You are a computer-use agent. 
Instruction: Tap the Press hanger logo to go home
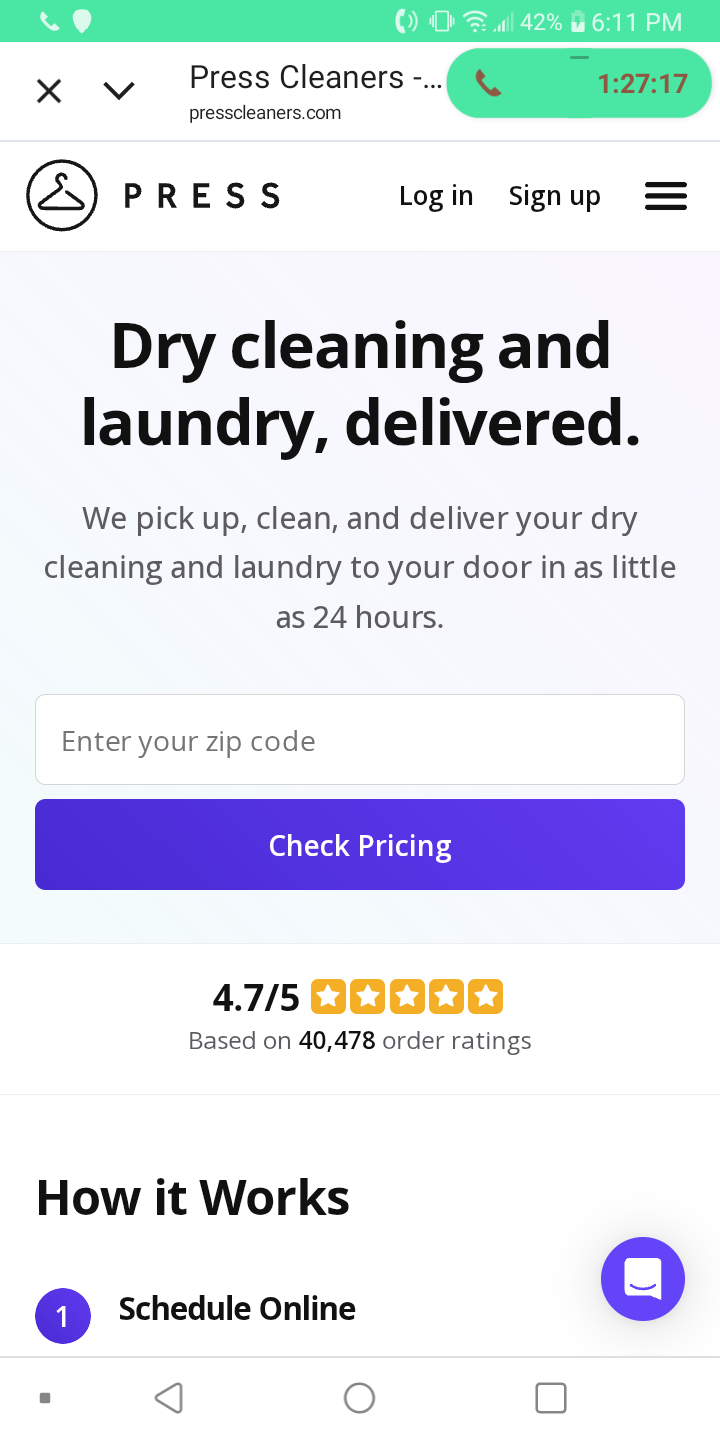62,196
